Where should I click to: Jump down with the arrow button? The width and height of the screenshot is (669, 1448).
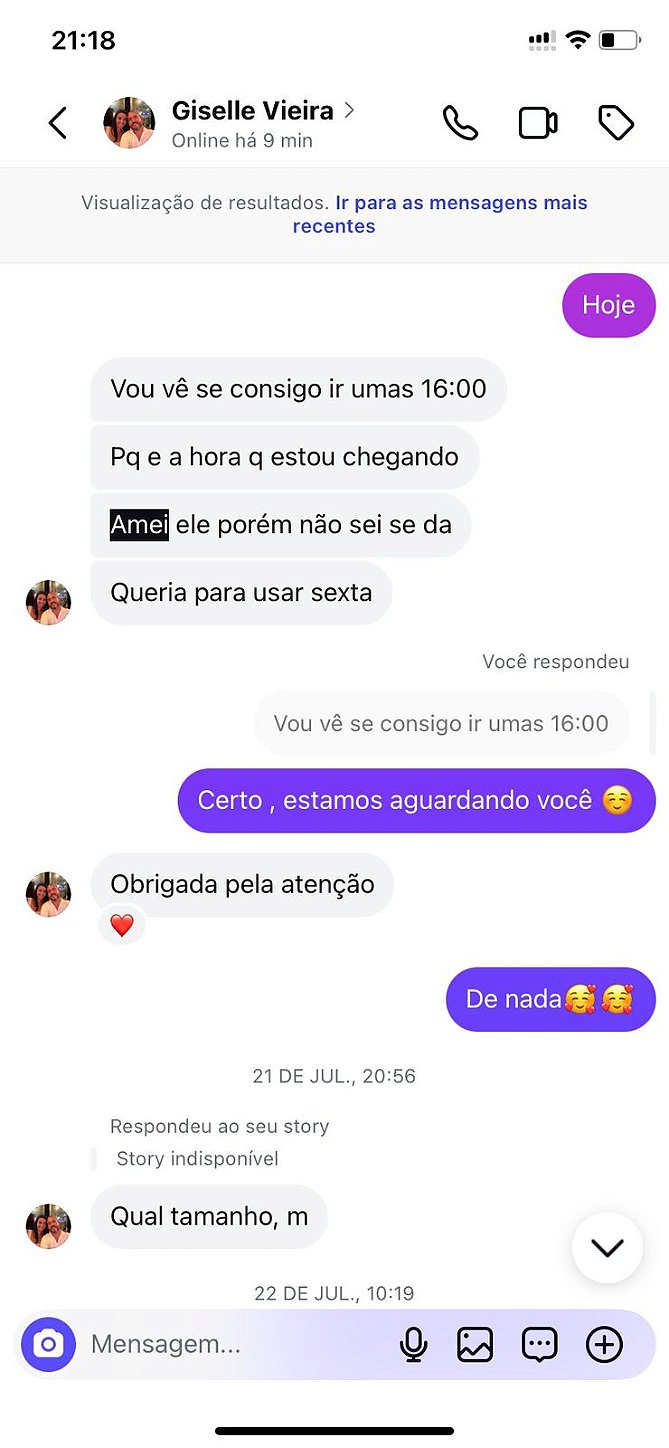coord(607,1247)
